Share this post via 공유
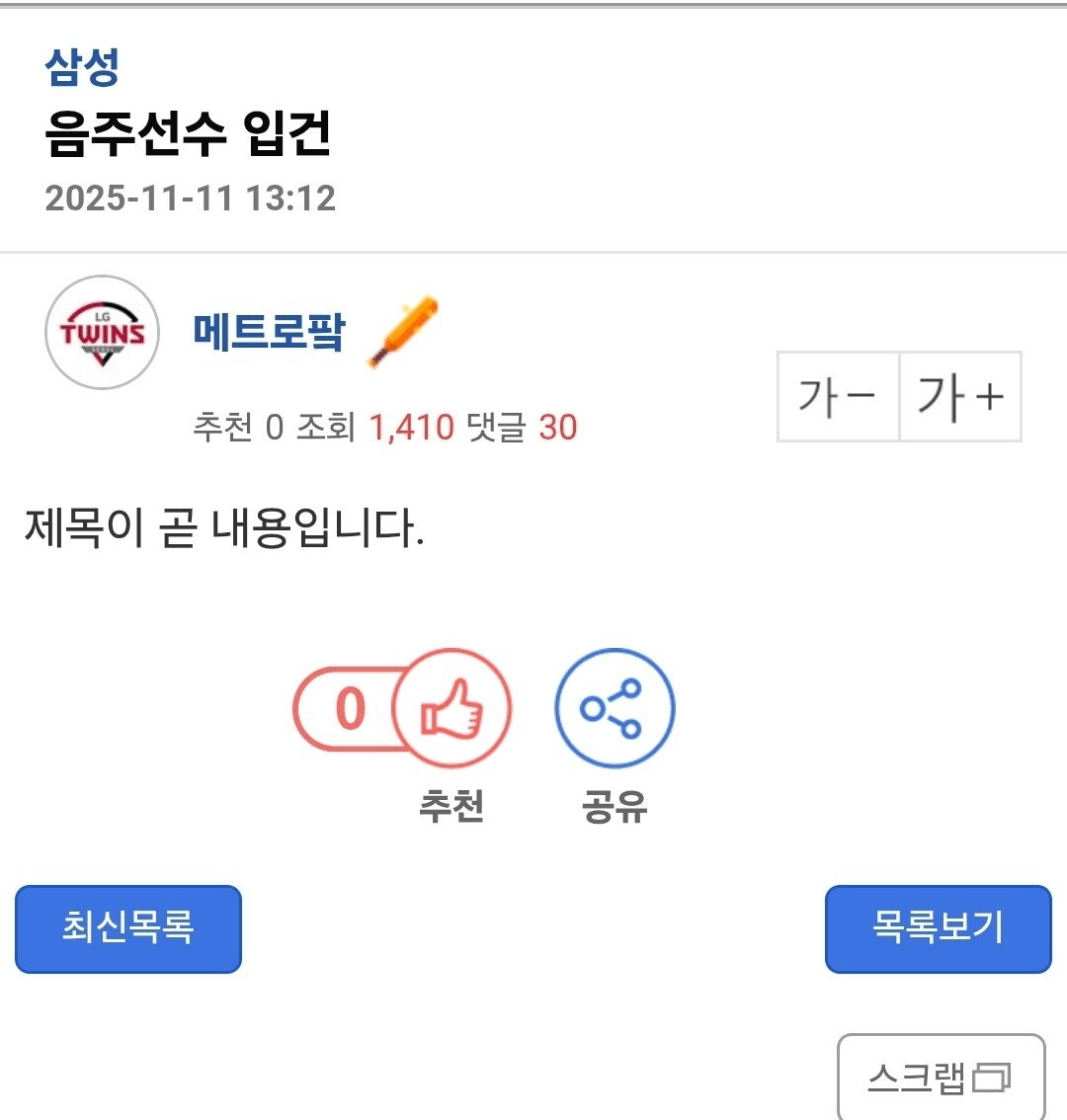Viewport: 1067px width, 1120px height. [615, 707]
